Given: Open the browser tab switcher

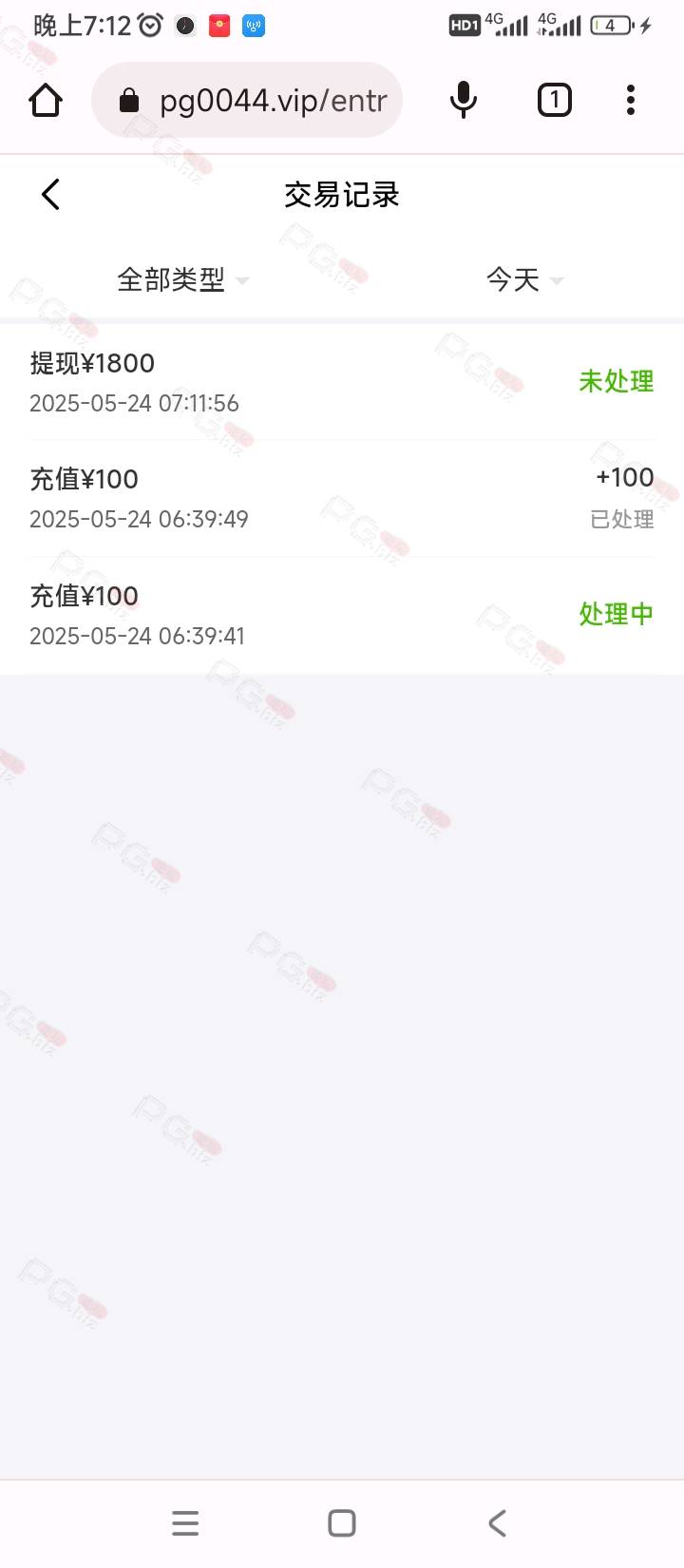Looking at the screenshot, I should pos(555,100).
